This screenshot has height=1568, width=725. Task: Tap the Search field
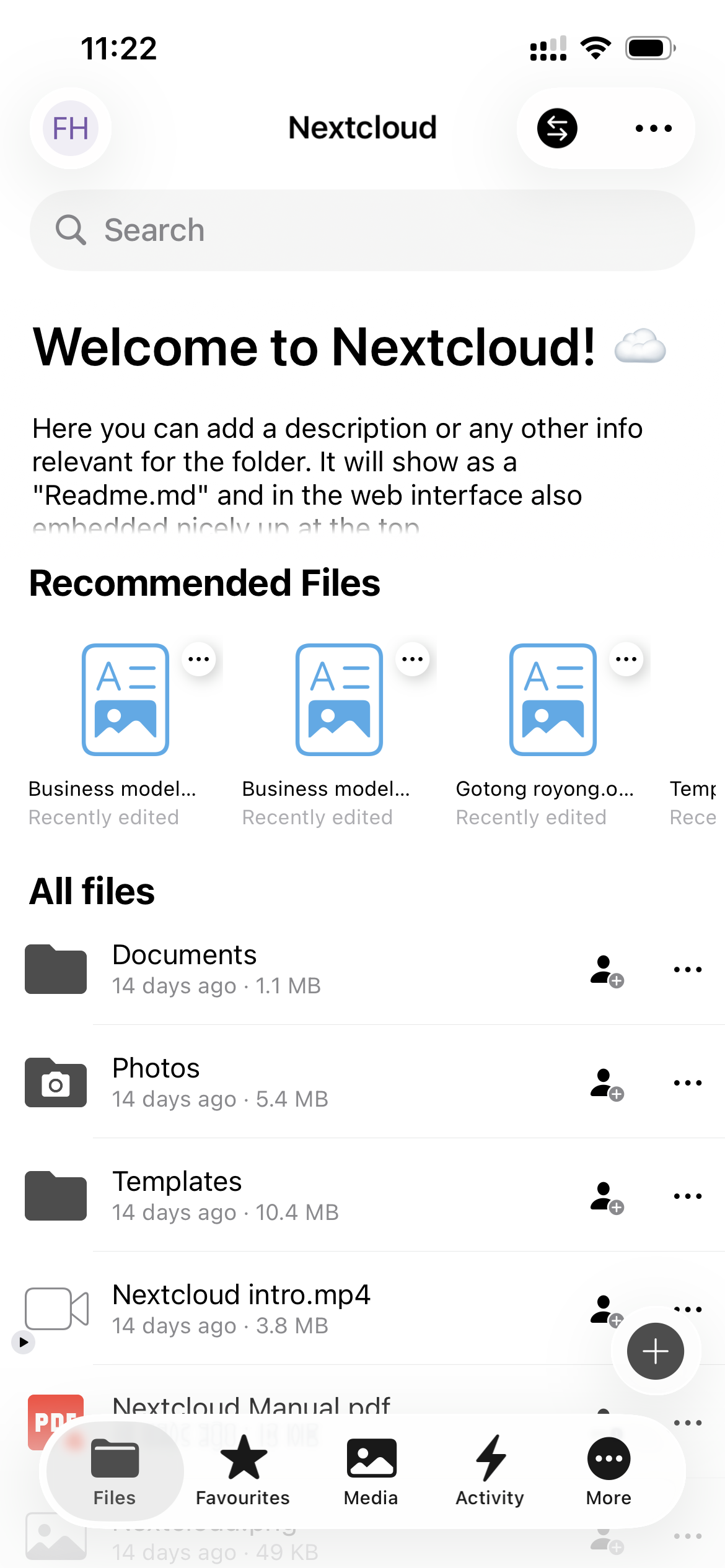tap(362, 230)
